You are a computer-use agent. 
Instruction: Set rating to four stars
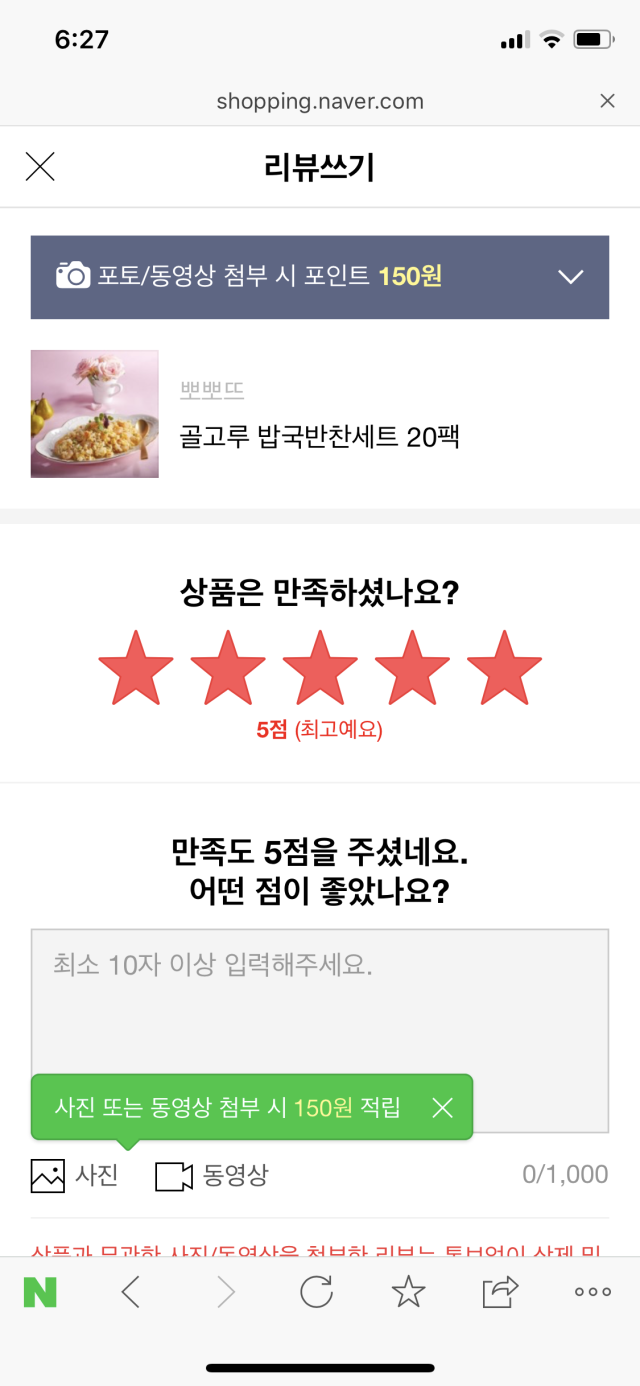(412, 667)
